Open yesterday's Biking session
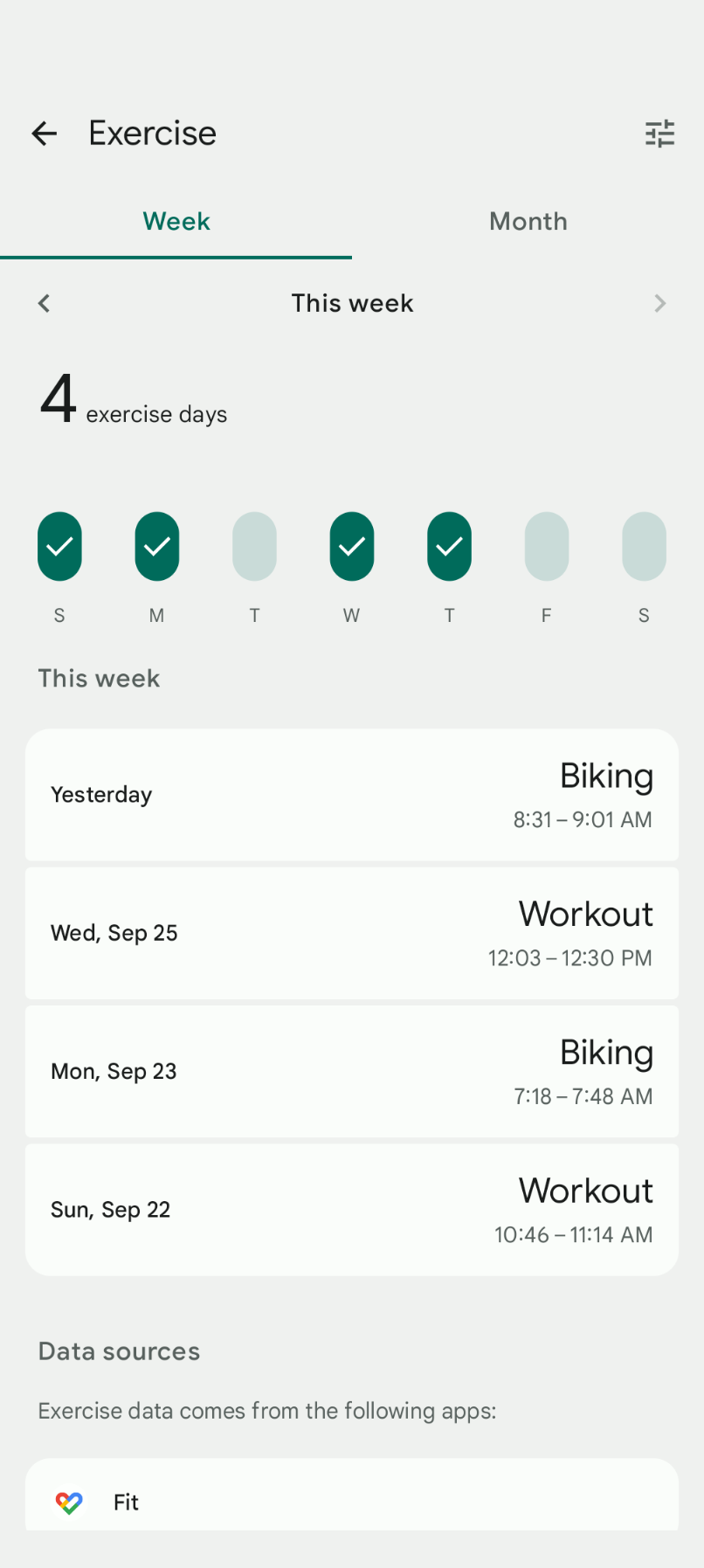Viewport: 704px width, 1568px height. [x=352, y=795]
